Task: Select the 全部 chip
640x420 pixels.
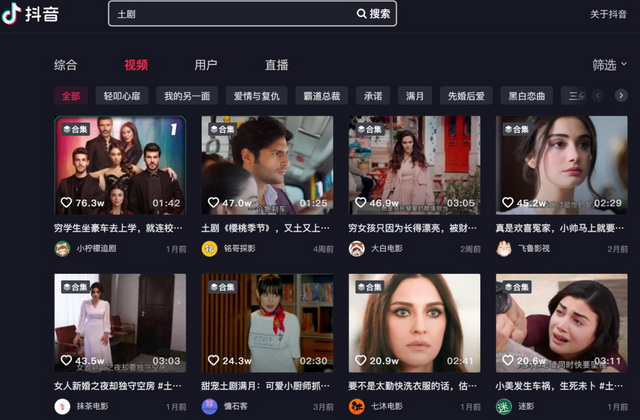Action: point(71,96)
